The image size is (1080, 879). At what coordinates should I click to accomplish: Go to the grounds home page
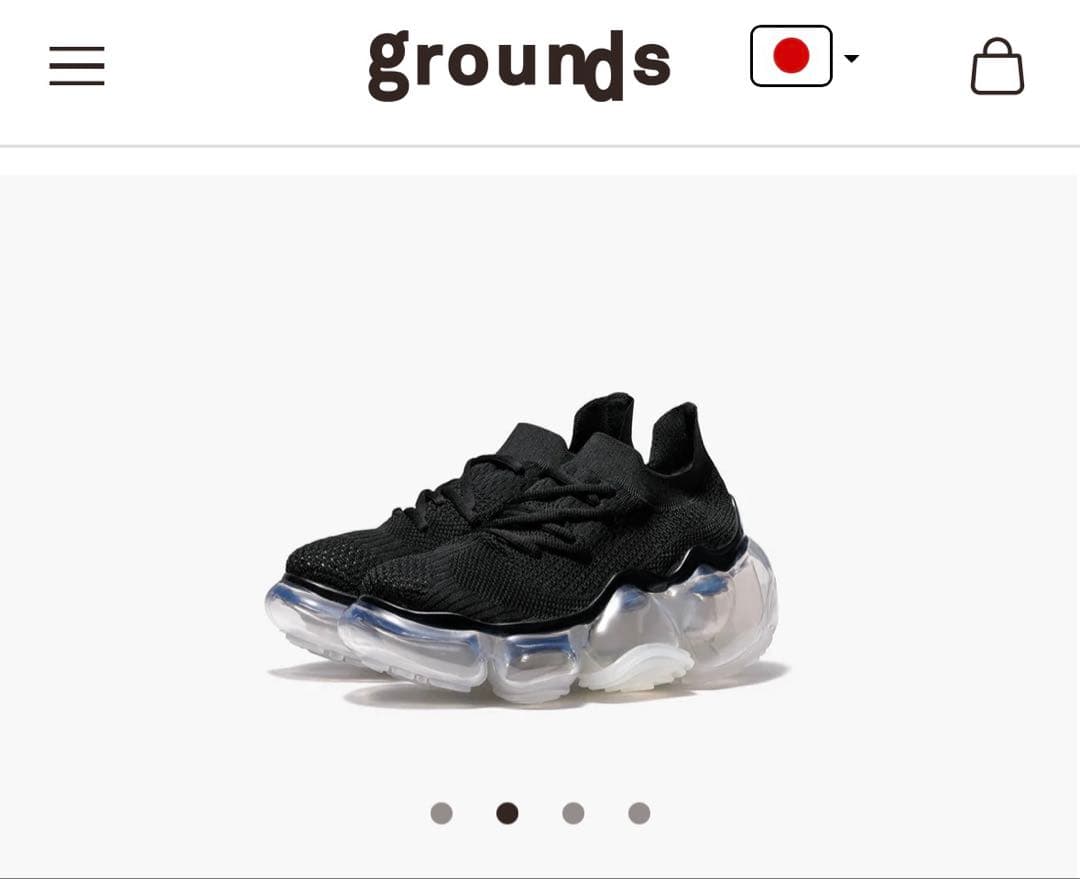click(x=519, y=64)
